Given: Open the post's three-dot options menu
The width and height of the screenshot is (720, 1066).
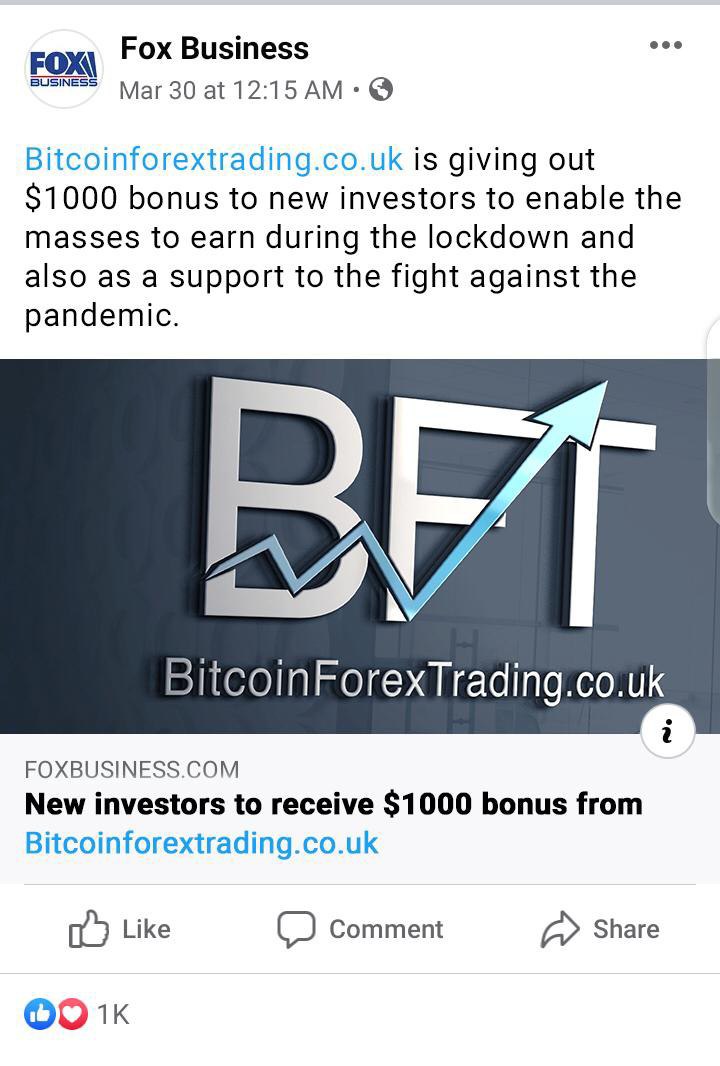Looking at the screenshot, I should 665,45.
